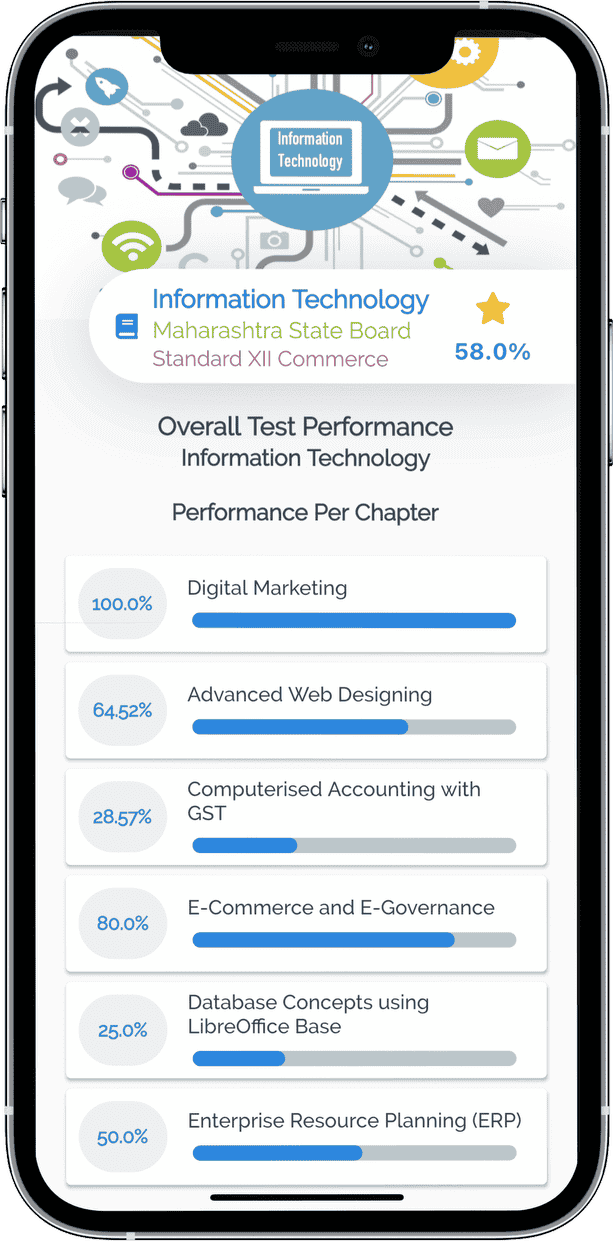The height and width of the screenshot is (1241, 613).
Task: Open Computerised Accounting with GST chapter
Action: point(306,816)
